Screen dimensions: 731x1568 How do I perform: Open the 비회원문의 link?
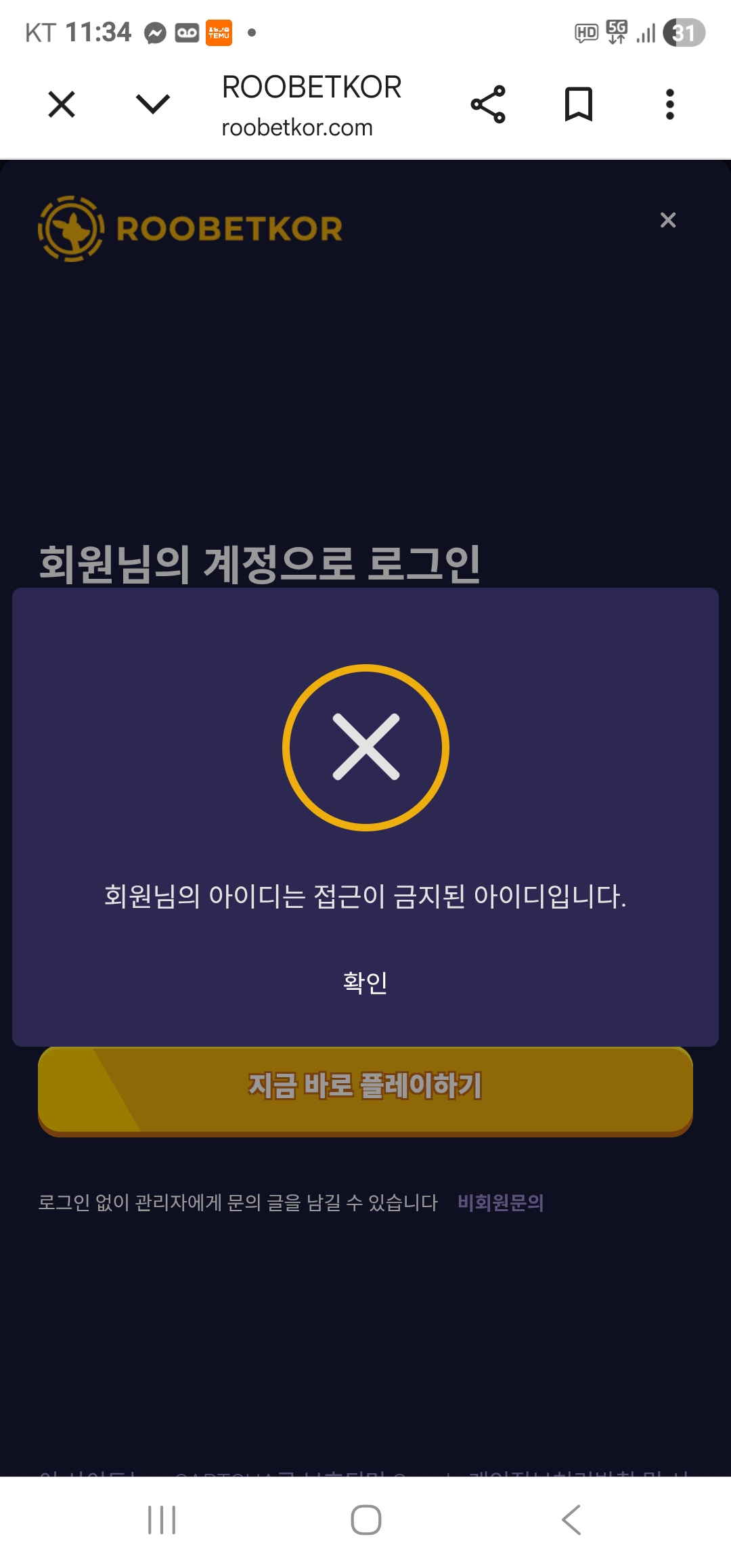(x=501, y=1202)
